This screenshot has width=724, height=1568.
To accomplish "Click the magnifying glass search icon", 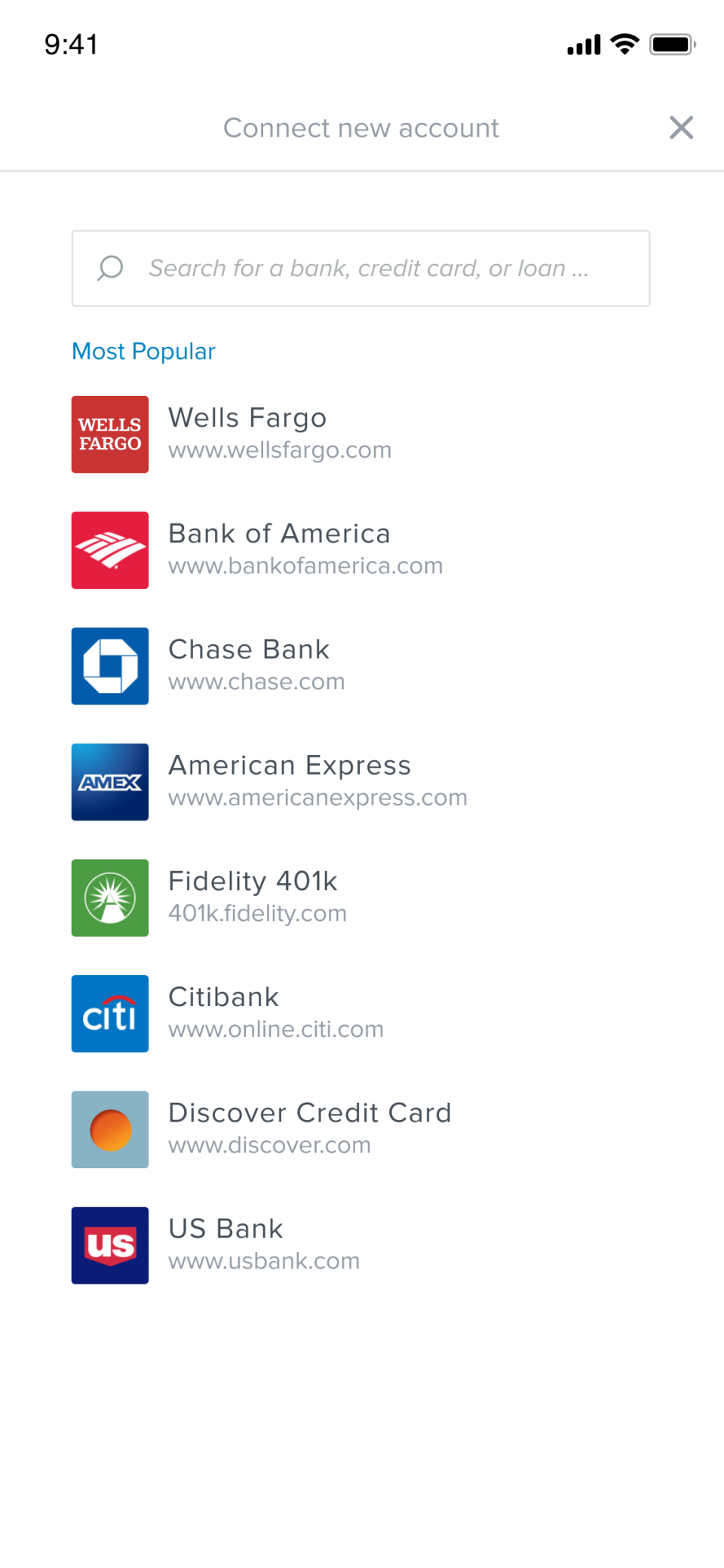I will coord(109,268).
